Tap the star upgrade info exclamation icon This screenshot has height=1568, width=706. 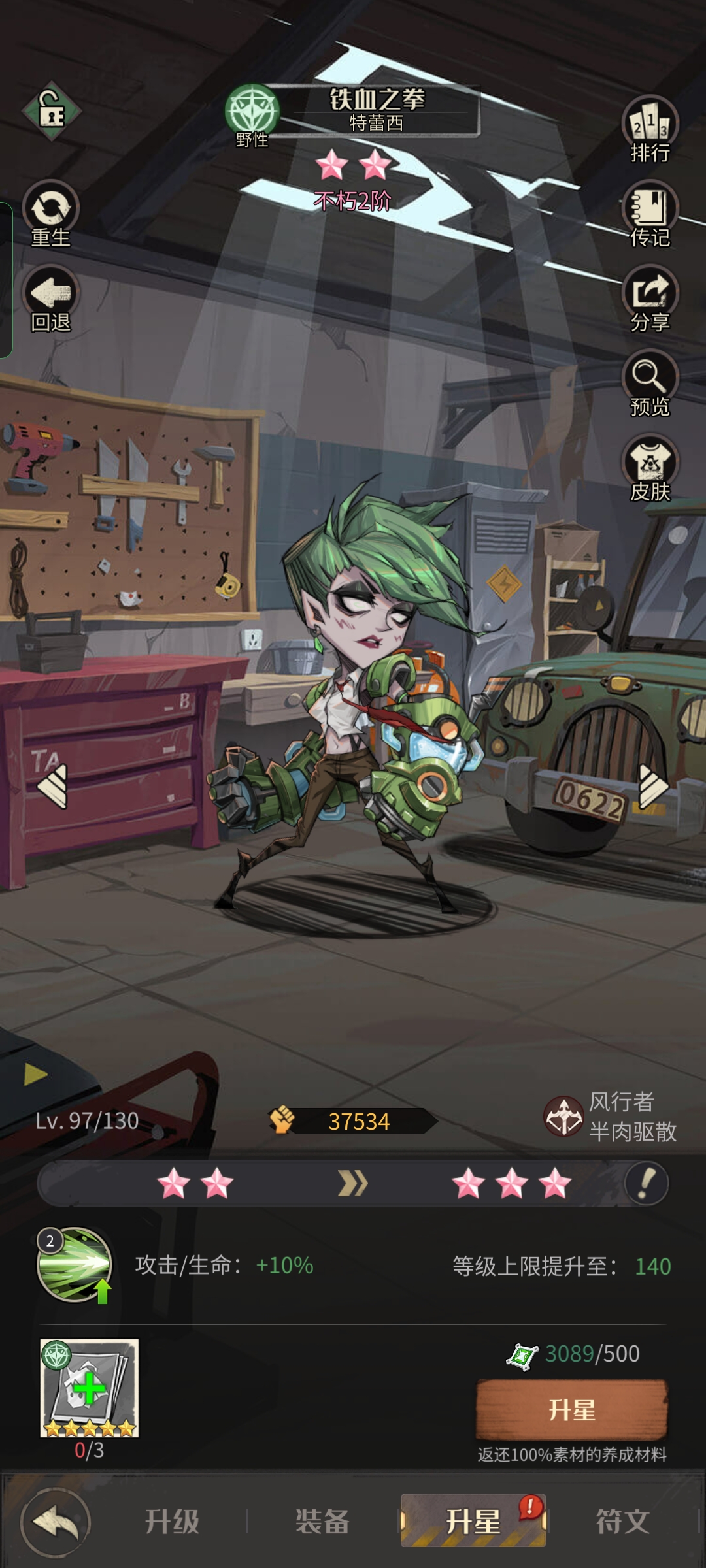click(646, 1183)
